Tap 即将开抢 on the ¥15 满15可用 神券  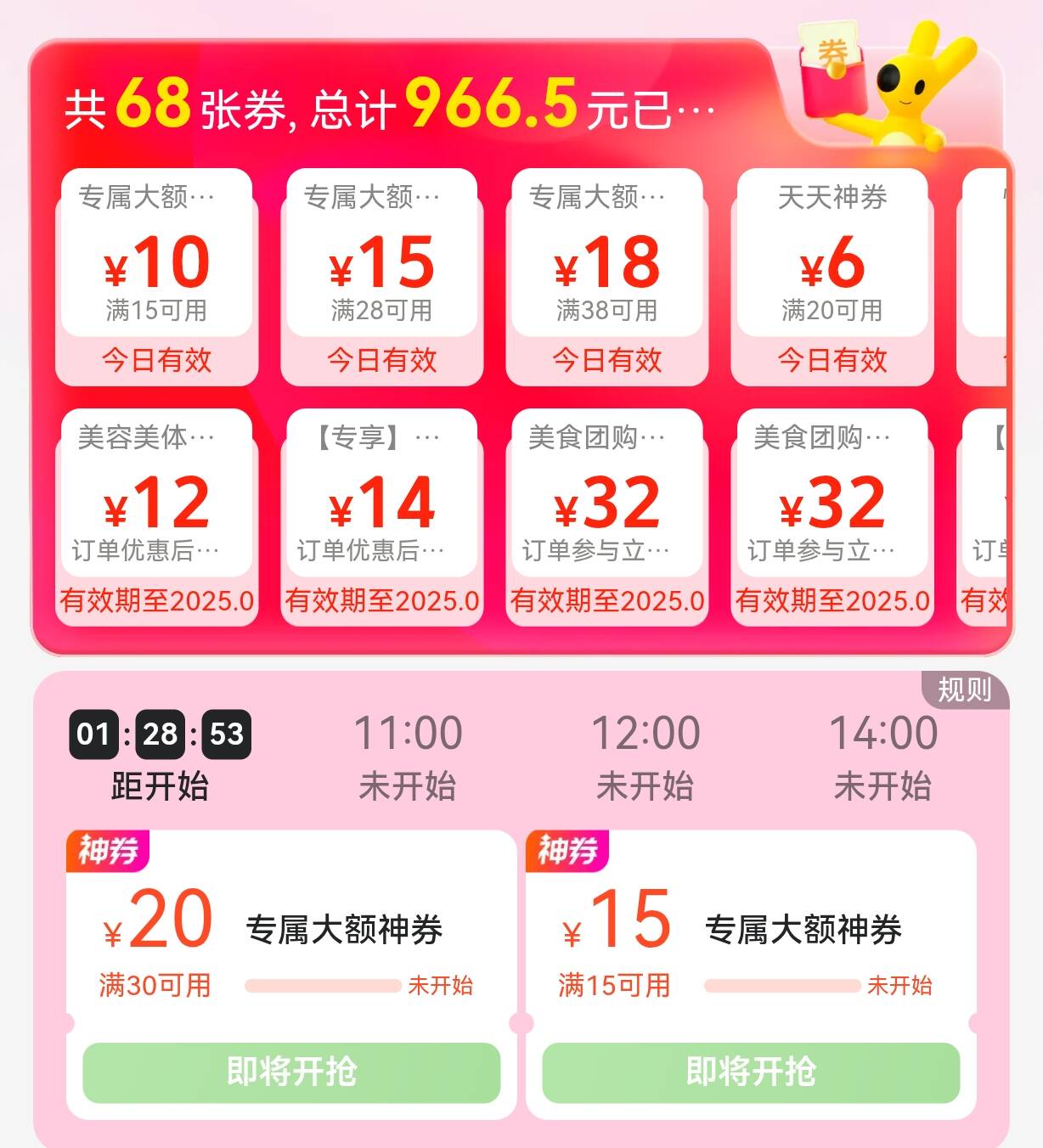(751, 1072)
